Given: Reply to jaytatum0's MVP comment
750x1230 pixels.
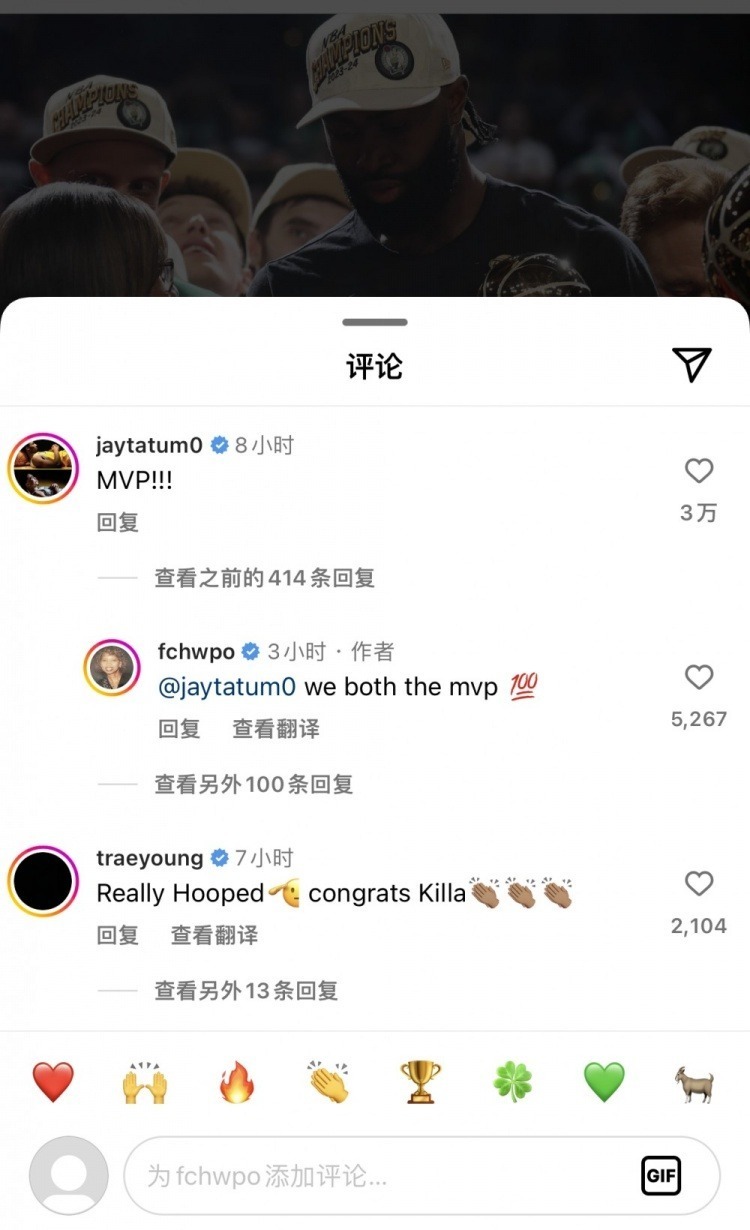Looking at the screenshot, I should coord(117,521).
